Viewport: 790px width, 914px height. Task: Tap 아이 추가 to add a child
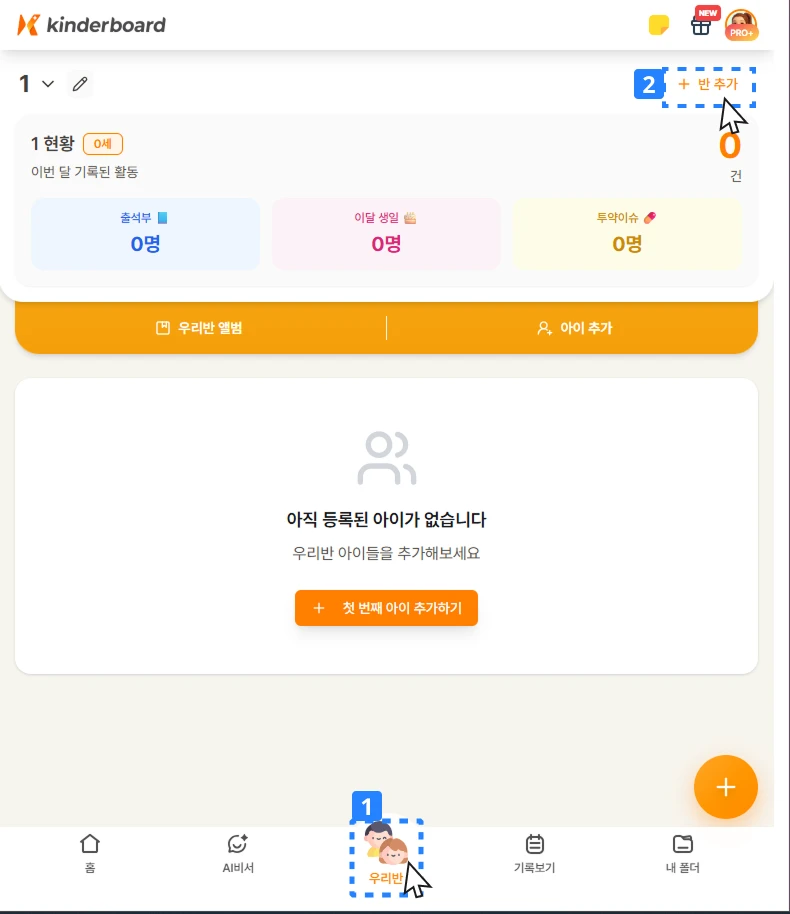(573, 328)
